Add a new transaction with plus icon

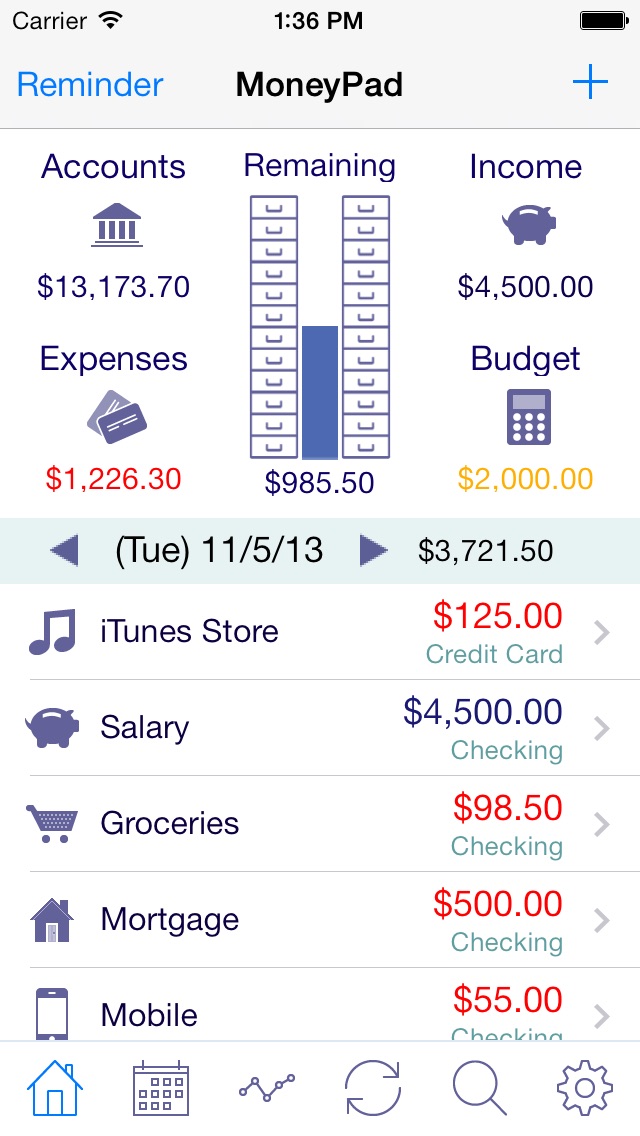coord(590,82)
